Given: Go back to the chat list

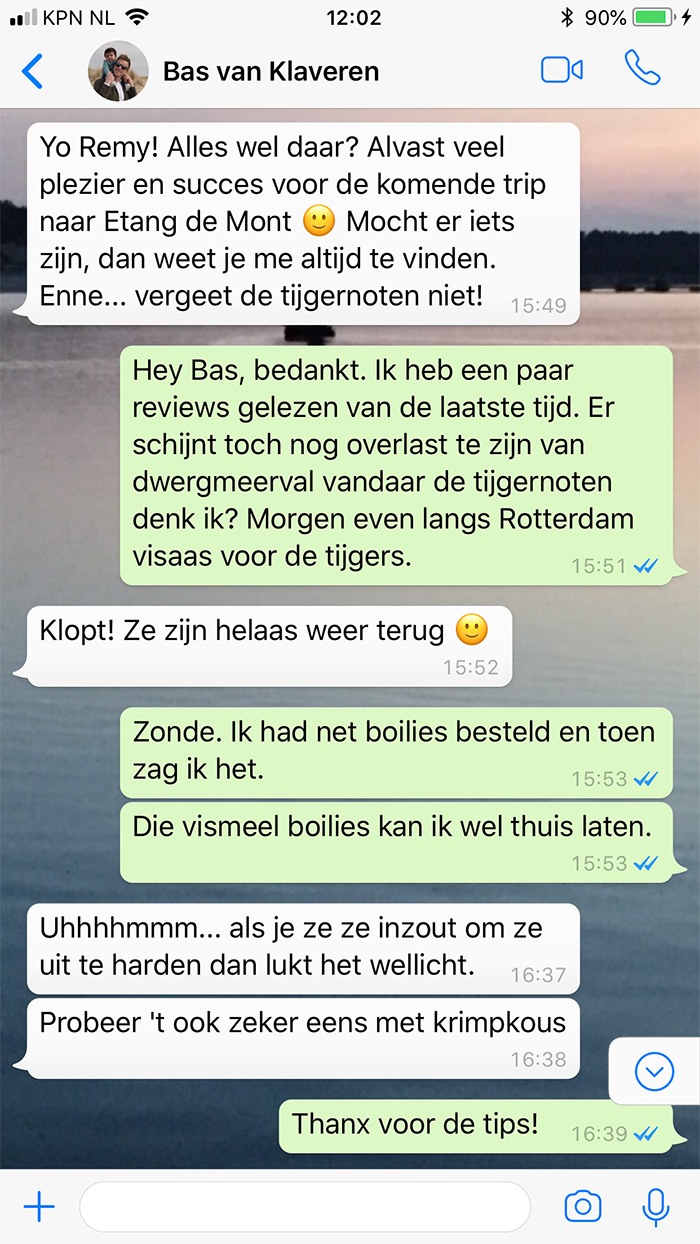Looking at the screenshot, I should (x=33, y=71).
